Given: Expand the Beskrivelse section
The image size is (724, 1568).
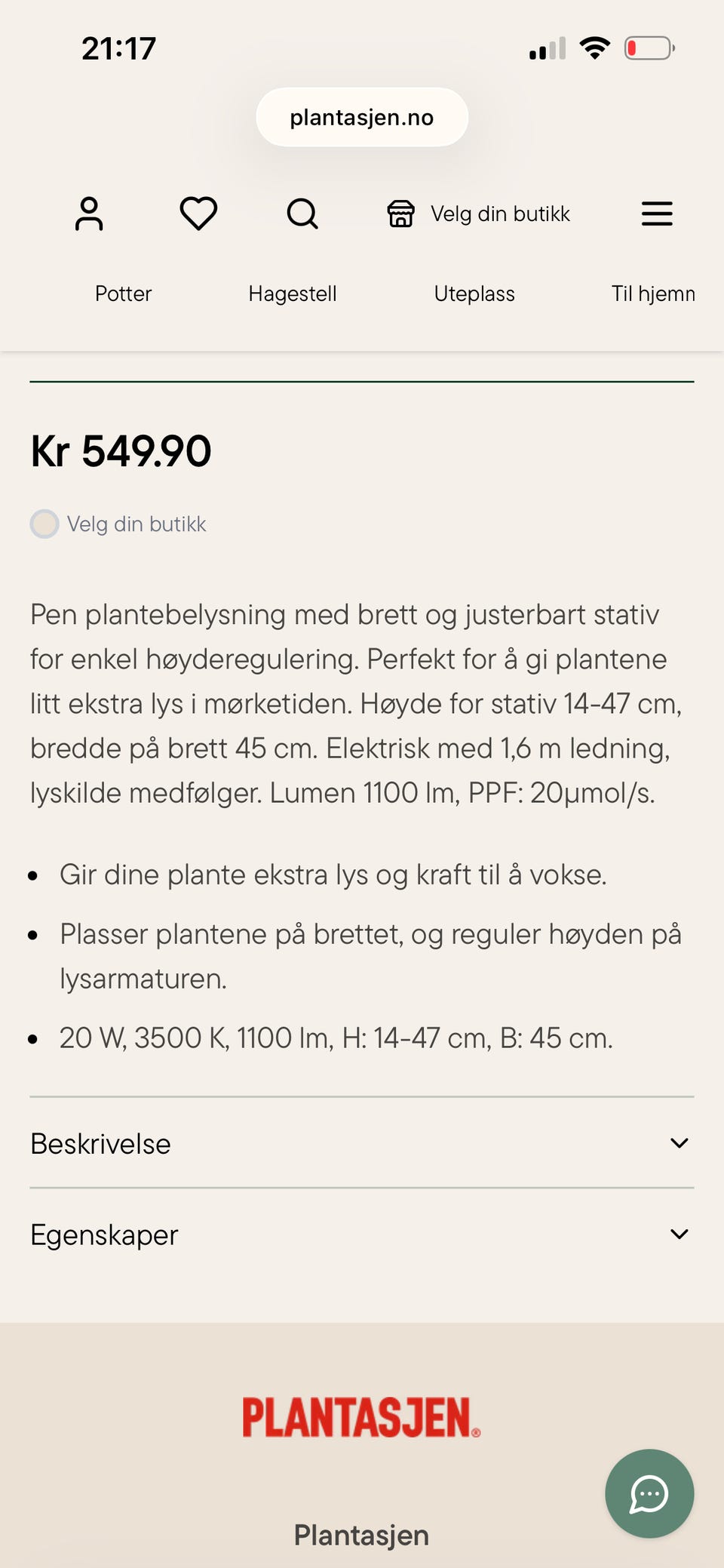Looking at the screenshot, I should pyautogui.click(x=100, y=1144).
